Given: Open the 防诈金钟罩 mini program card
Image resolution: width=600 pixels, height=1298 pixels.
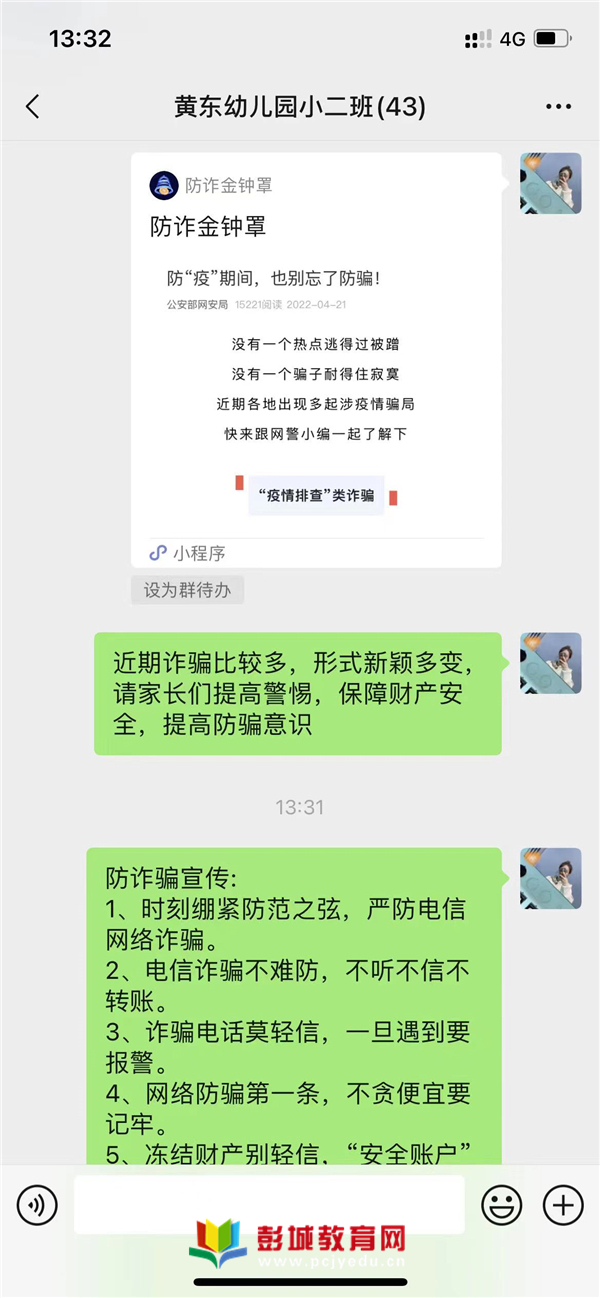Looking at the screenshot, I should coord(316,360).
